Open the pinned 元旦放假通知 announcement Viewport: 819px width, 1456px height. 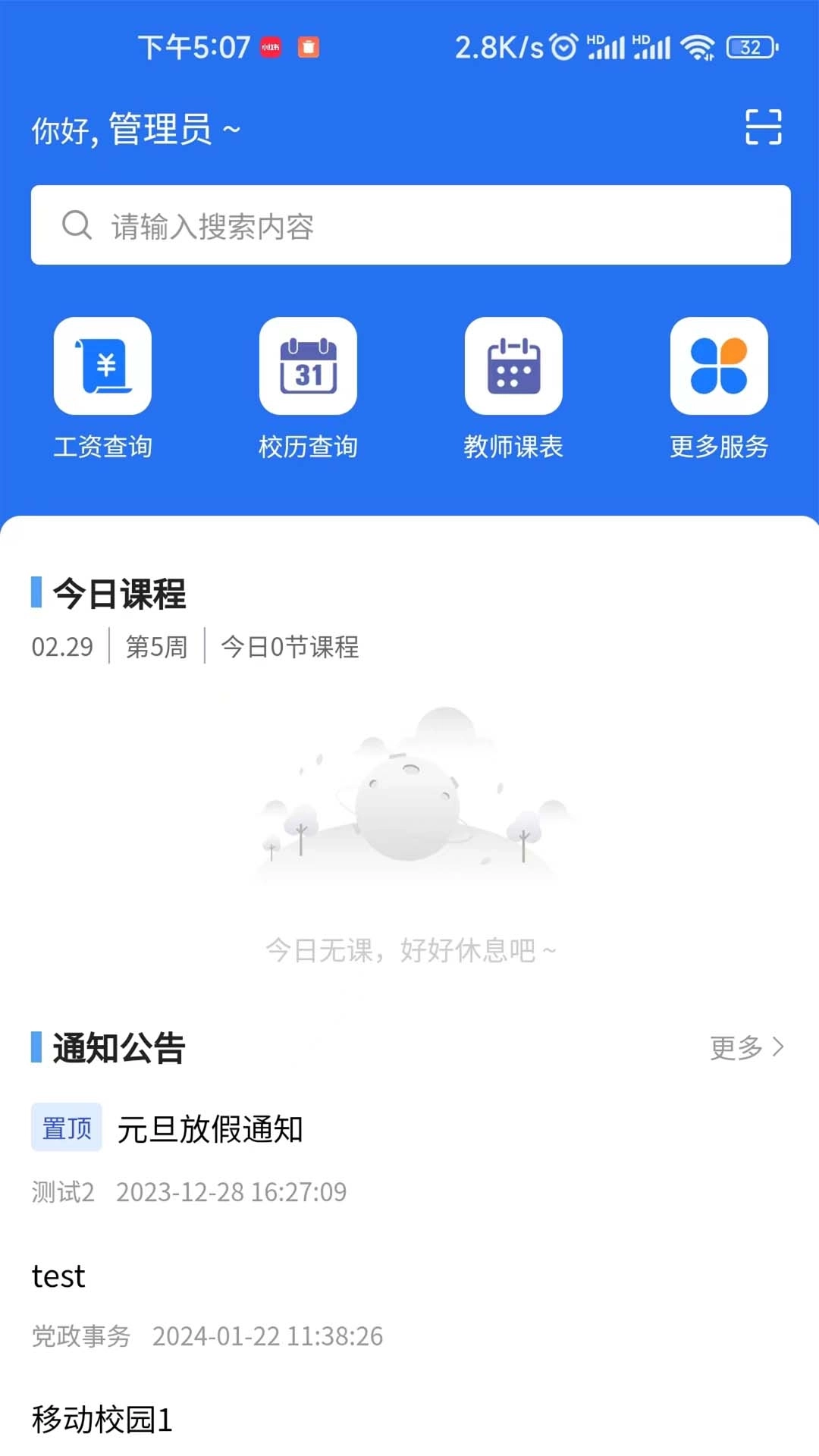[x=211, y=1129]
